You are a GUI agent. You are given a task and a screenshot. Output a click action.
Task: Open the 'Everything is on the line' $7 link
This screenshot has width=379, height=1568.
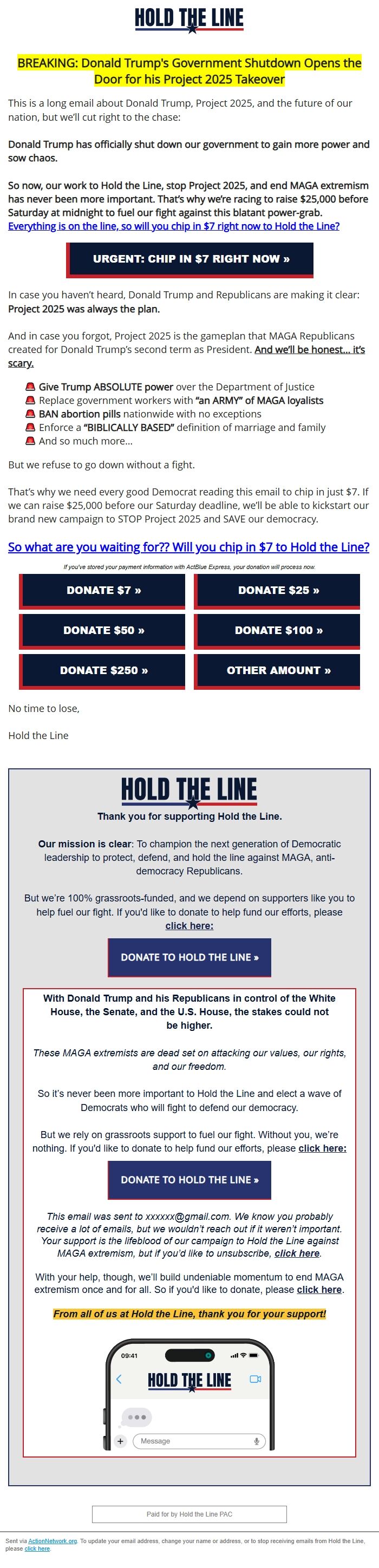point(174,226)
